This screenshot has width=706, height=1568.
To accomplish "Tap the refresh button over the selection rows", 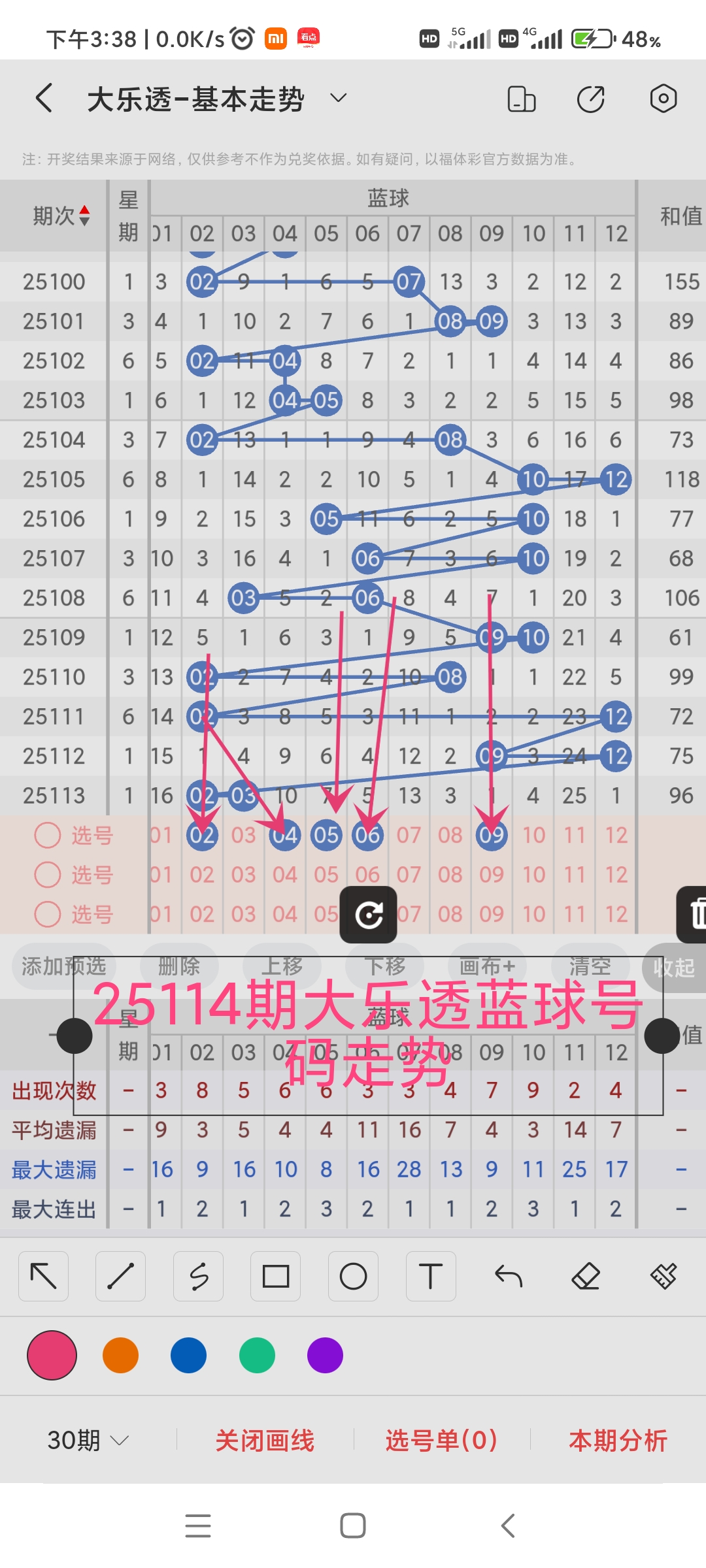I will [x=369, y=915].
